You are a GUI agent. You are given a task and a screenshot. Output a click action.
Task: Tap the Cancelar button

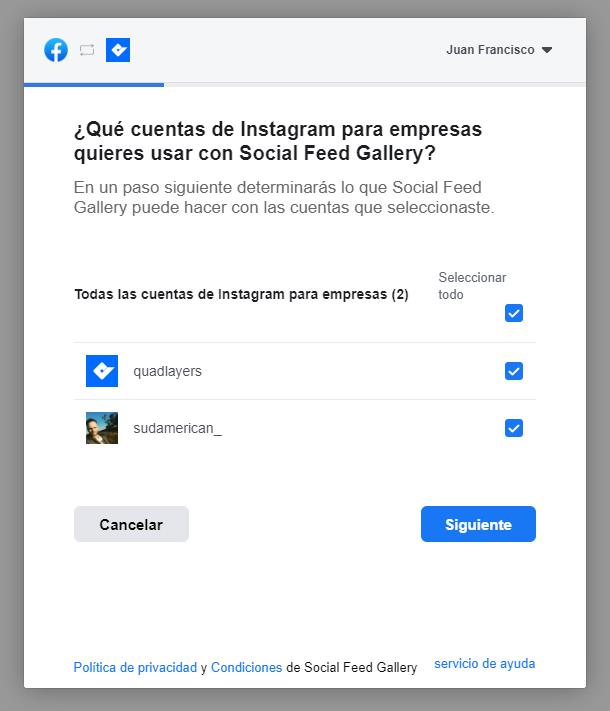click(131, 524)
